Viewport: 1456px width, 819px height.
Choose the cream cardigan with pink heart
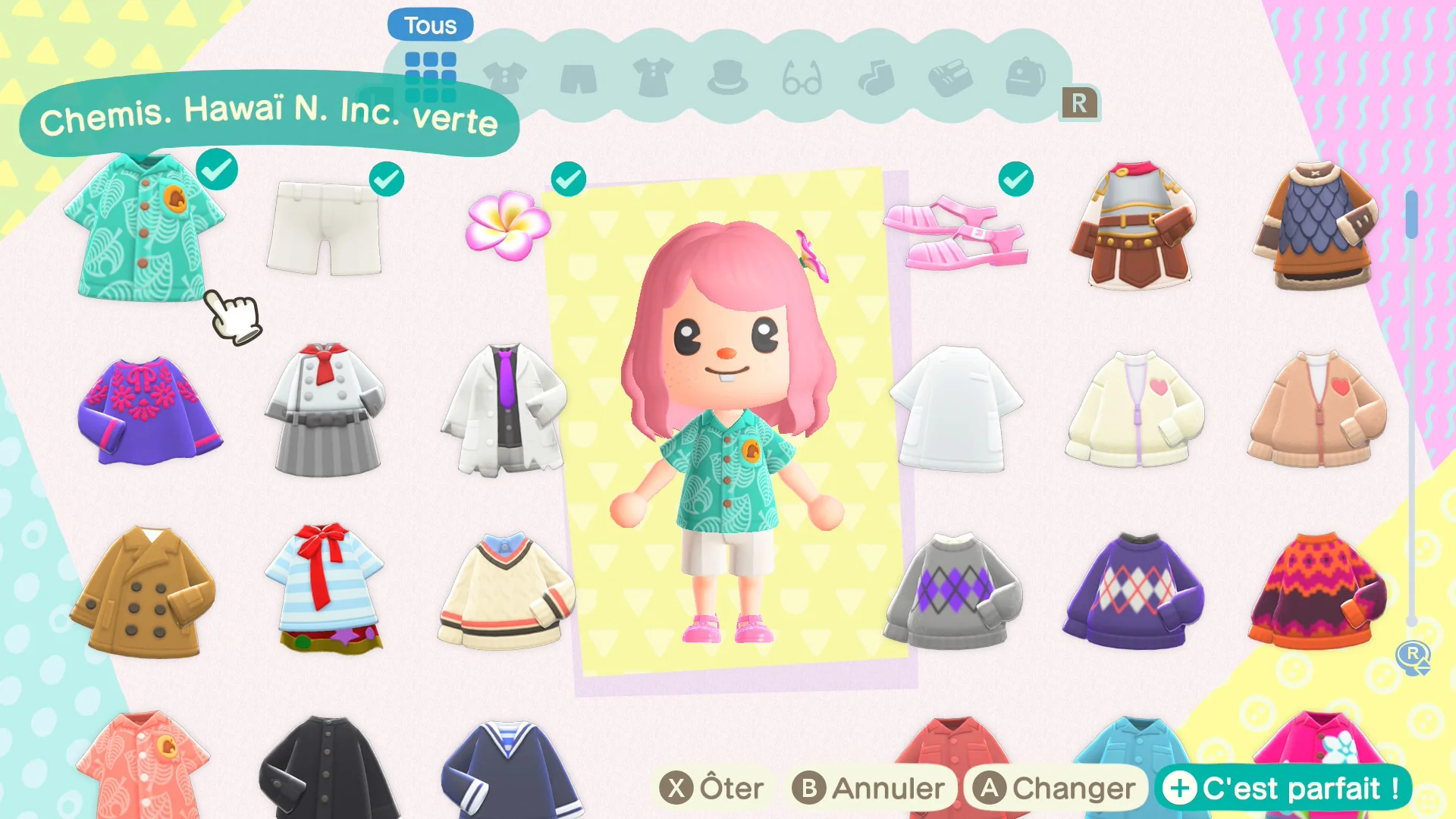click(x=1135, y=409)
